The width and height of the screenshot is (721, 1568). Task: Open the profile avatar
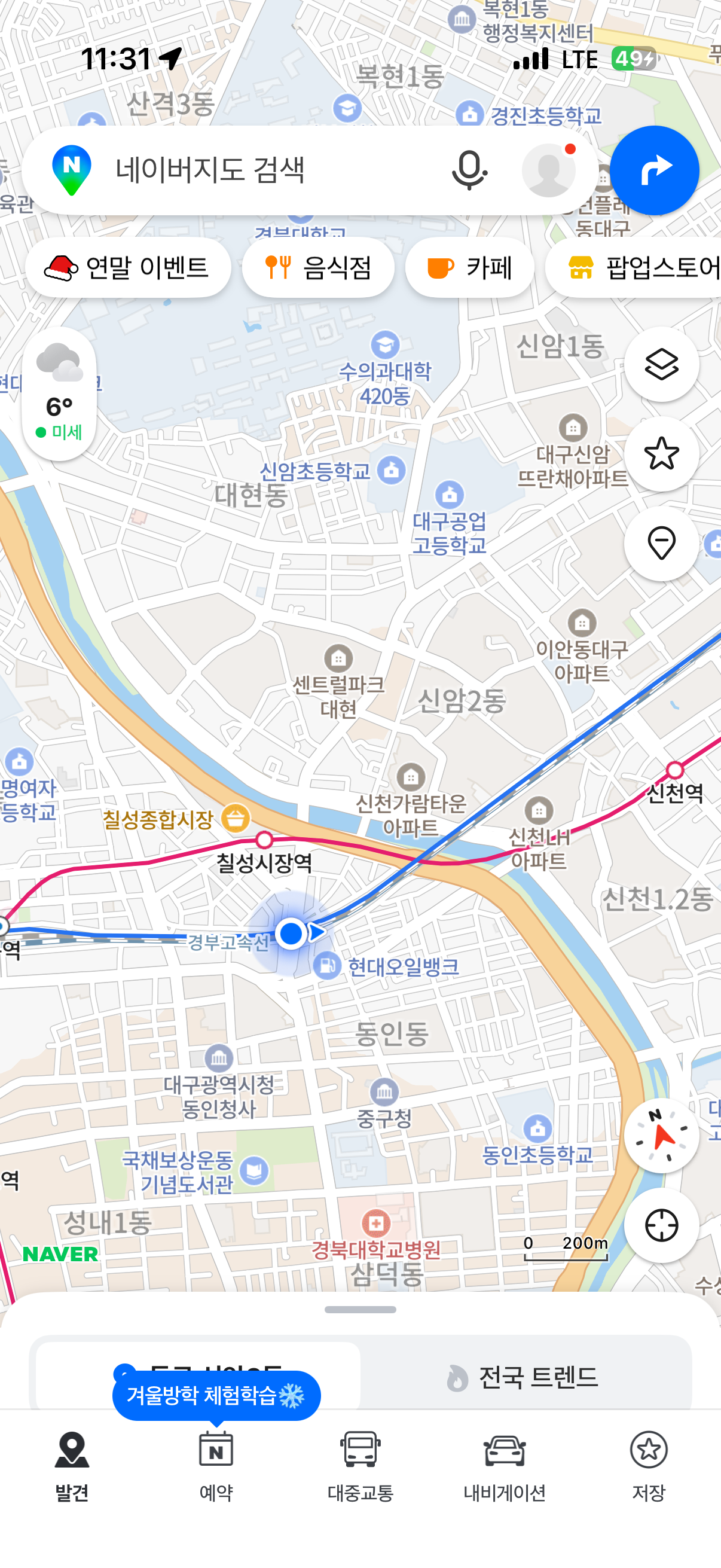549,170
